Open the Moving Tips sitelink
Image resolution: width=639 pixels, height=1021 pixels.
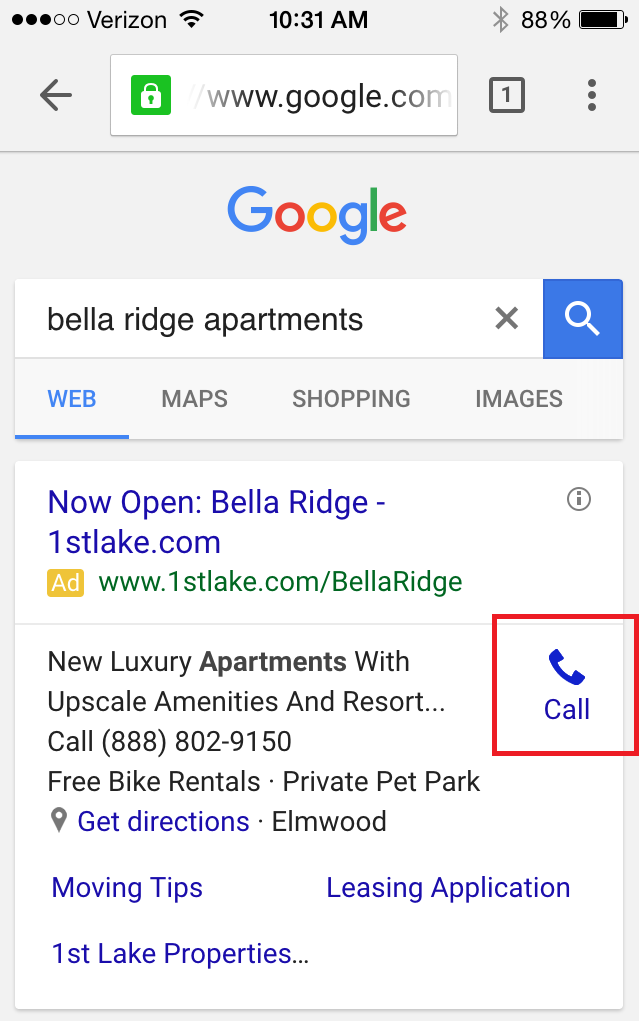[127, 888]
